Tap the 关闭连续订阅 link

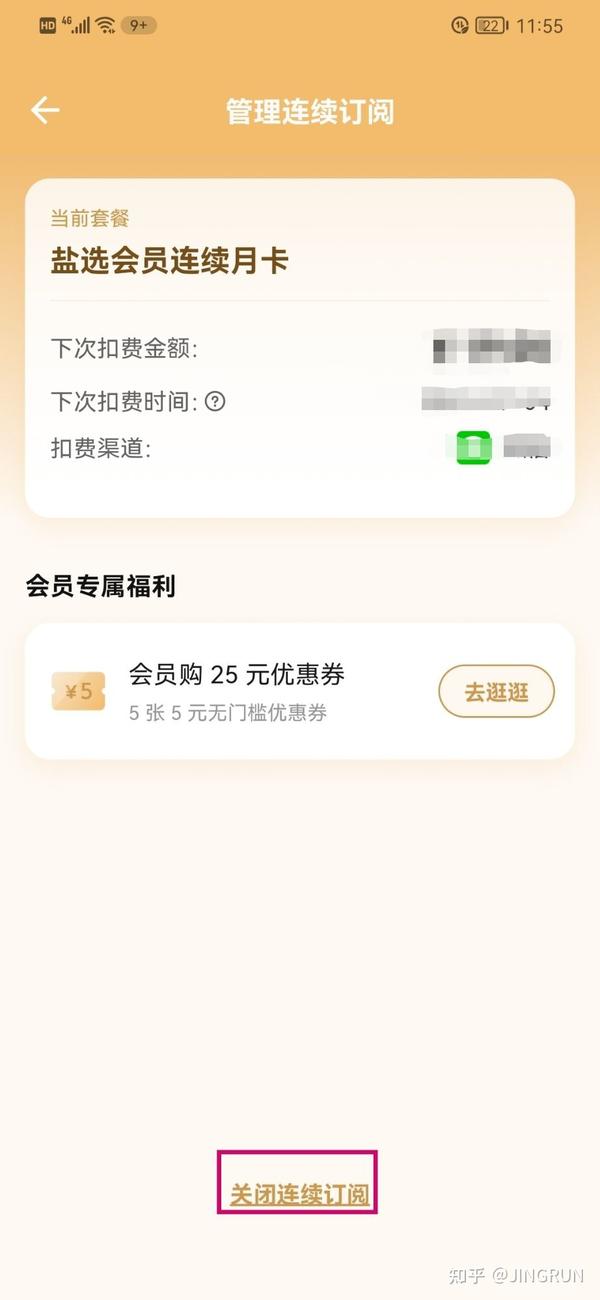click(299, 1194)
